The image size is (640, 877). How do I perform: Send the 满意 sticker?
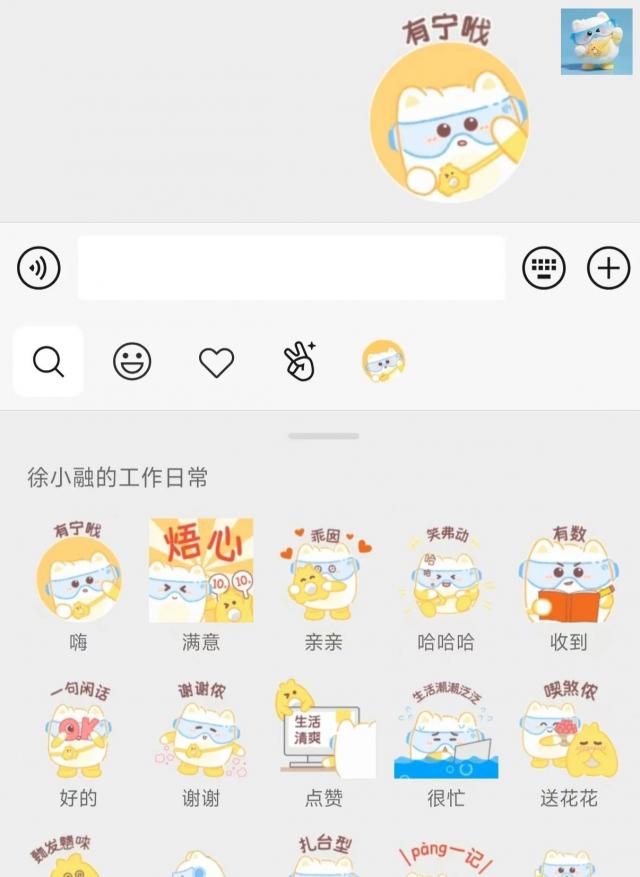pos(201,572)
